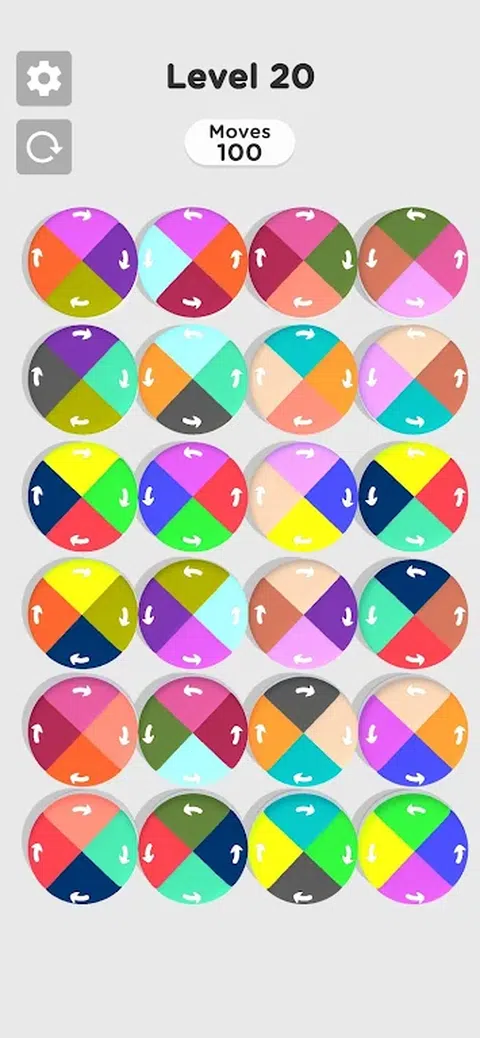Rotate the disc with yellow, green, red and navy
480x1038 pixels.
point(83,496)
